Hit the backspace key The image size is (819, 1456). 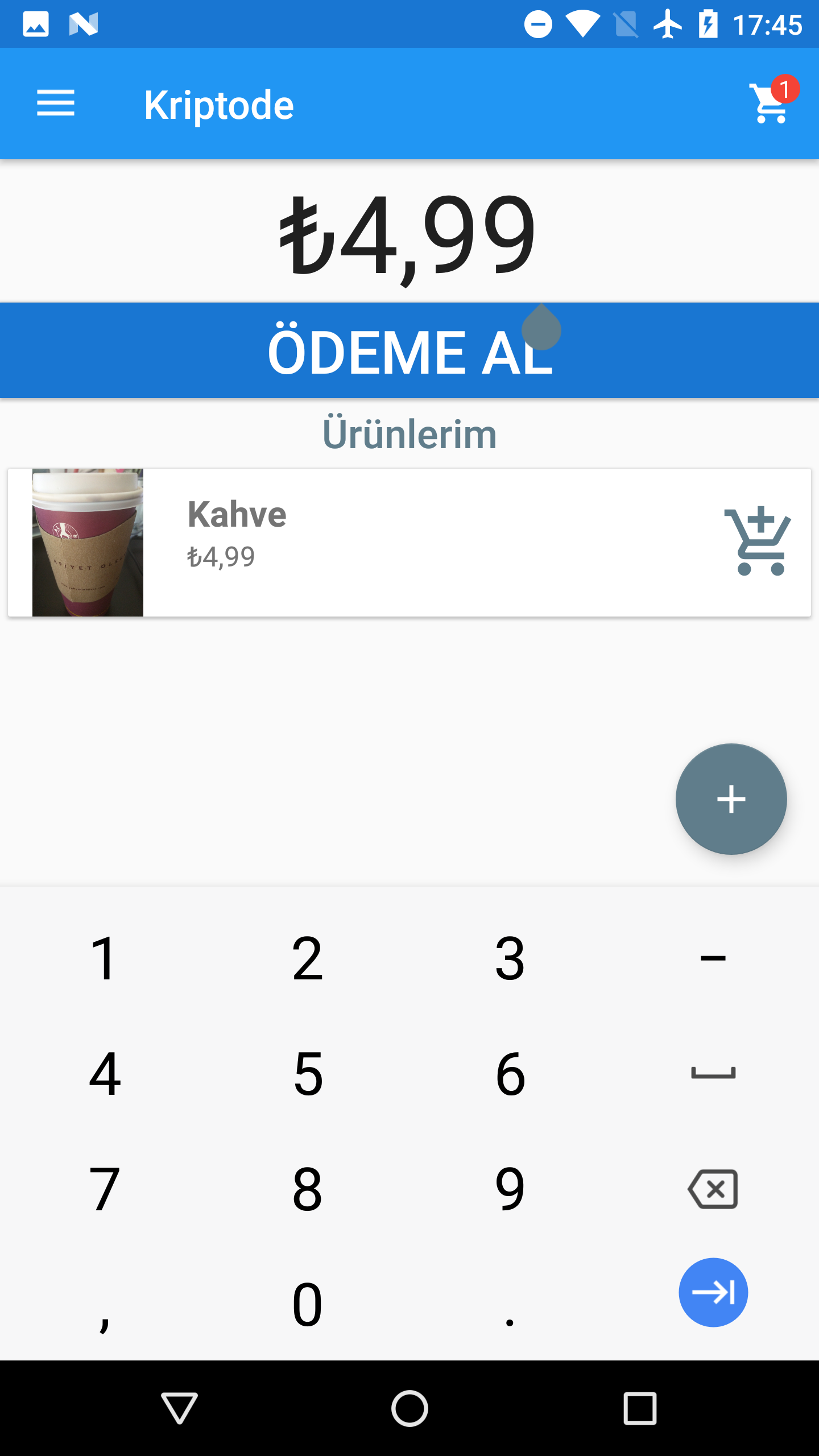click(x=713, y=1189)
